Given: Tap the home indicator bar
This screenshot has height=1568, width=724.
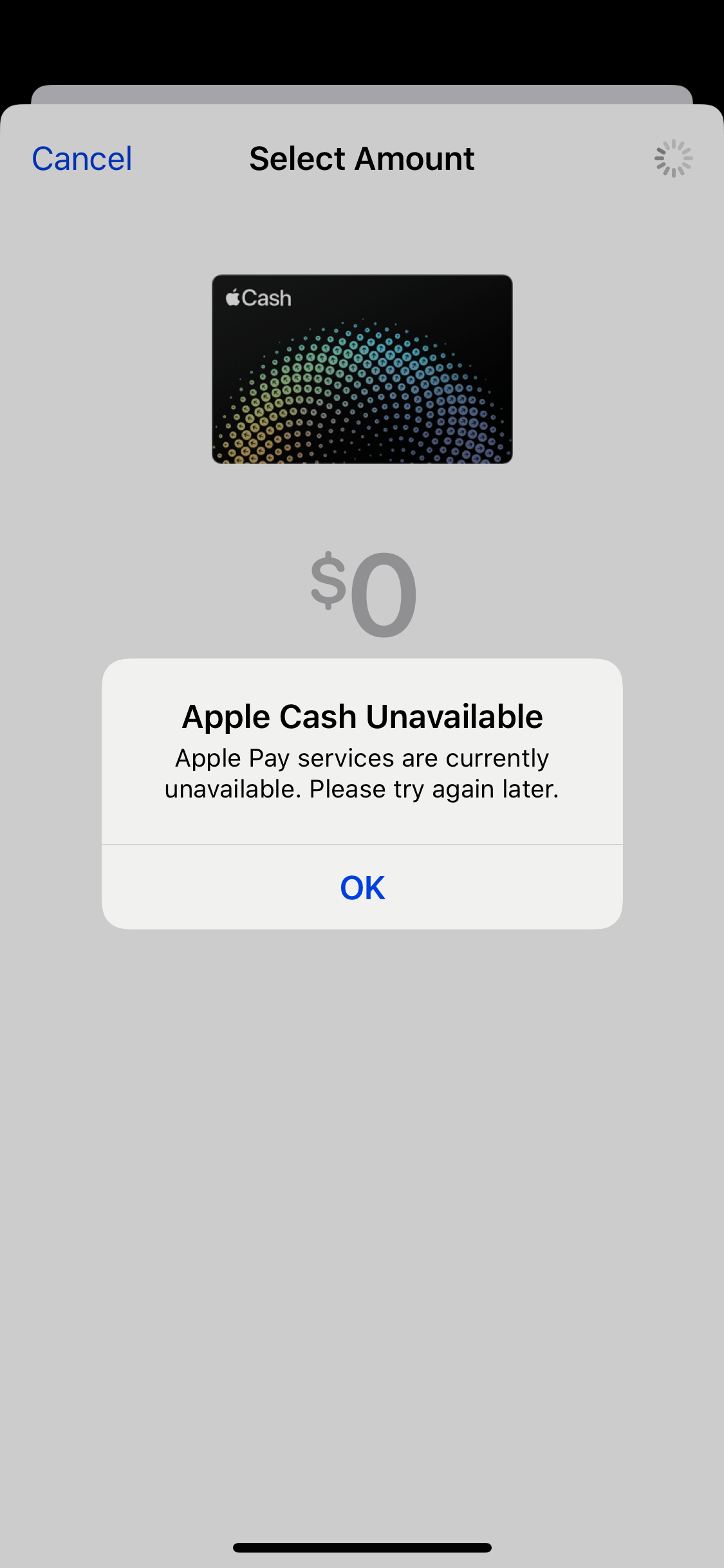Looking at the screenshot, I should coord(362,1545).
